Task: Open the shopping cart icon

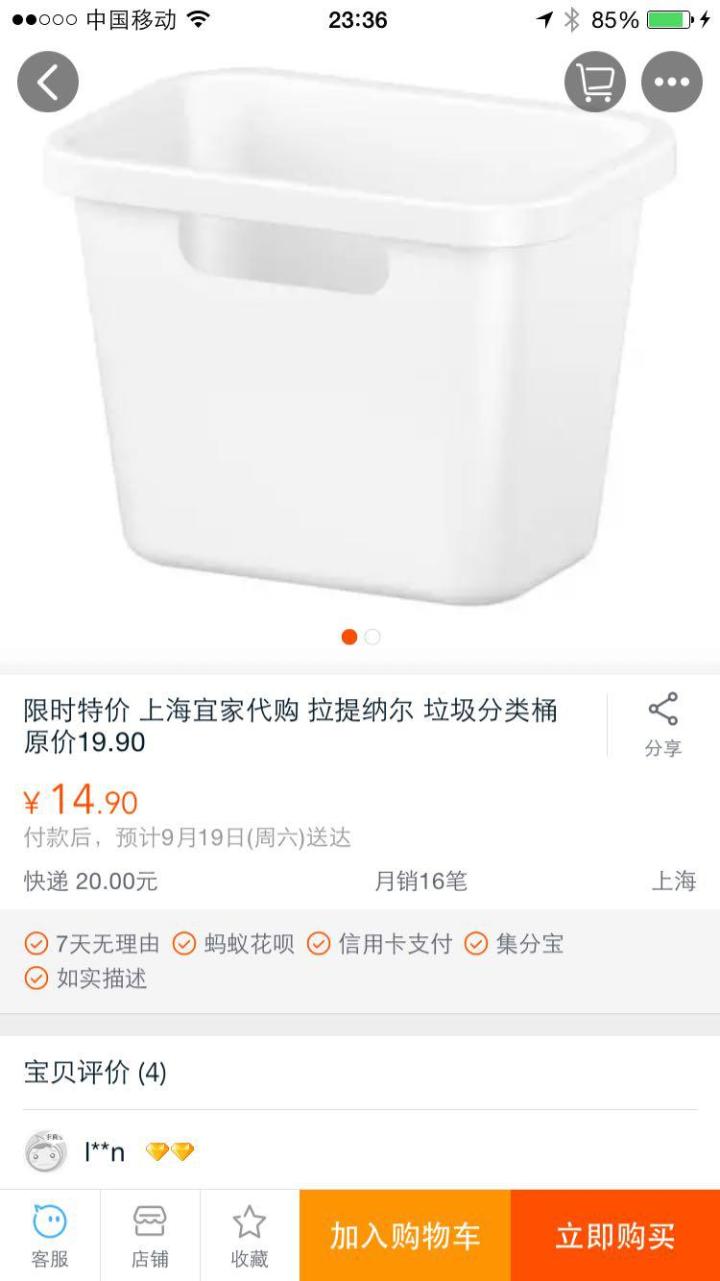Action: (595, 82)
